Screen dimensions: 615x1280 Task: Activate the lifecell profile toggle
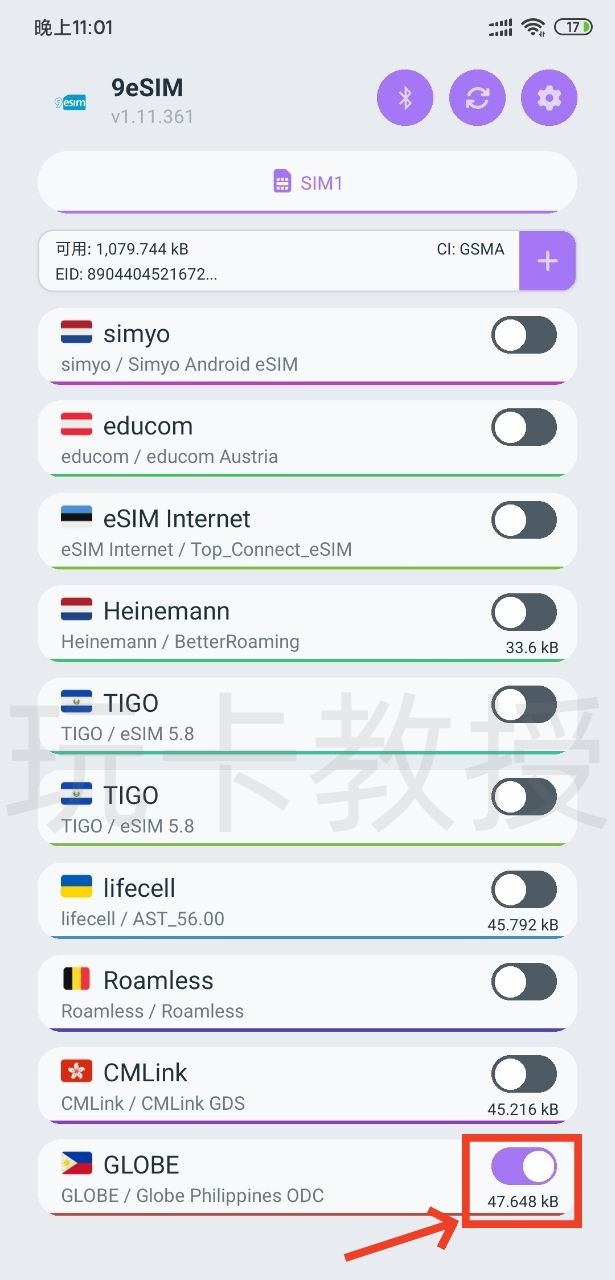(x=524, y=889)
